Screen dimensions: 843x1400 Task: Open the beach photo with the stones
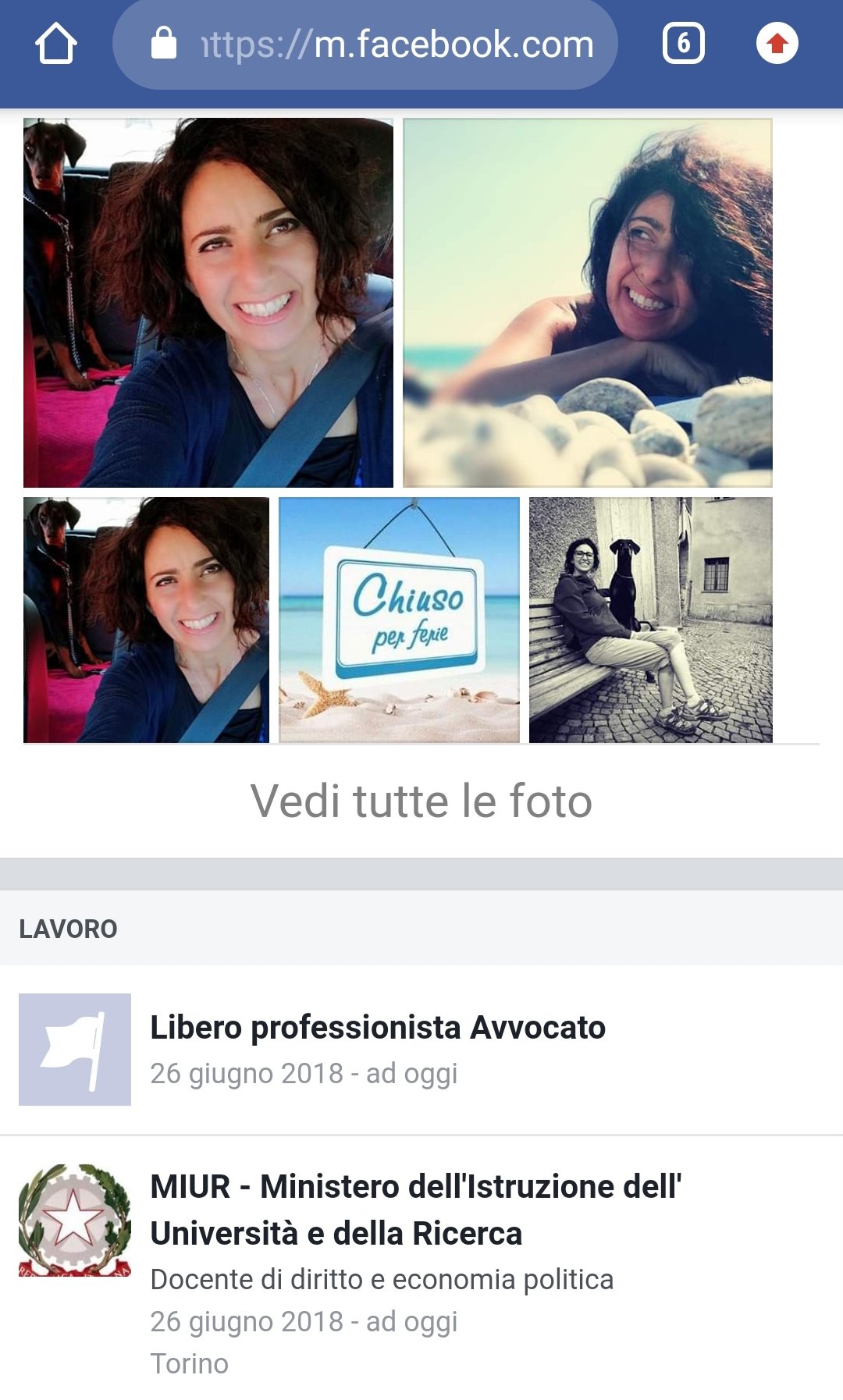pos(587,303)
